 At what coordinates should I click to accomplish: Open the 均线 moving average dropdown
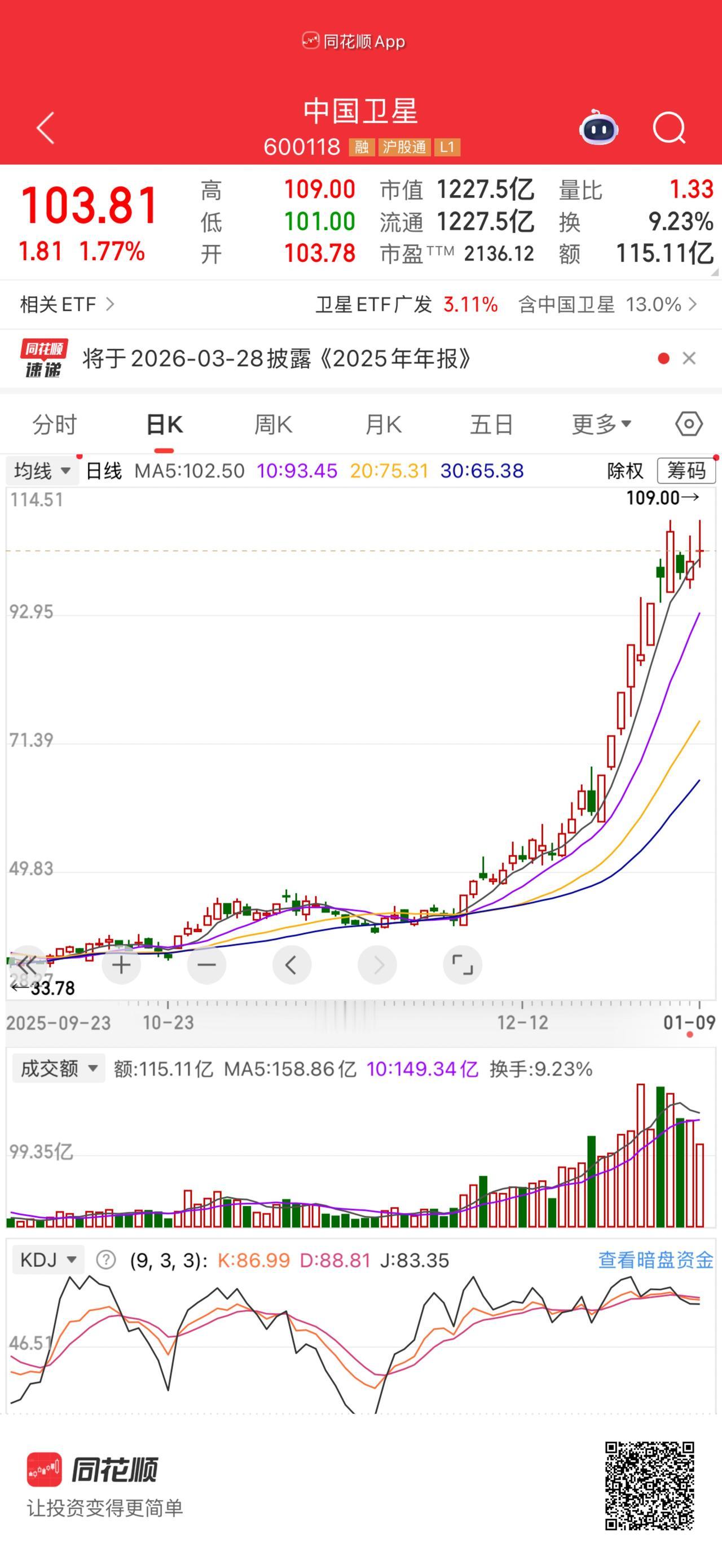pyautogui.click(x=40, y=470)
